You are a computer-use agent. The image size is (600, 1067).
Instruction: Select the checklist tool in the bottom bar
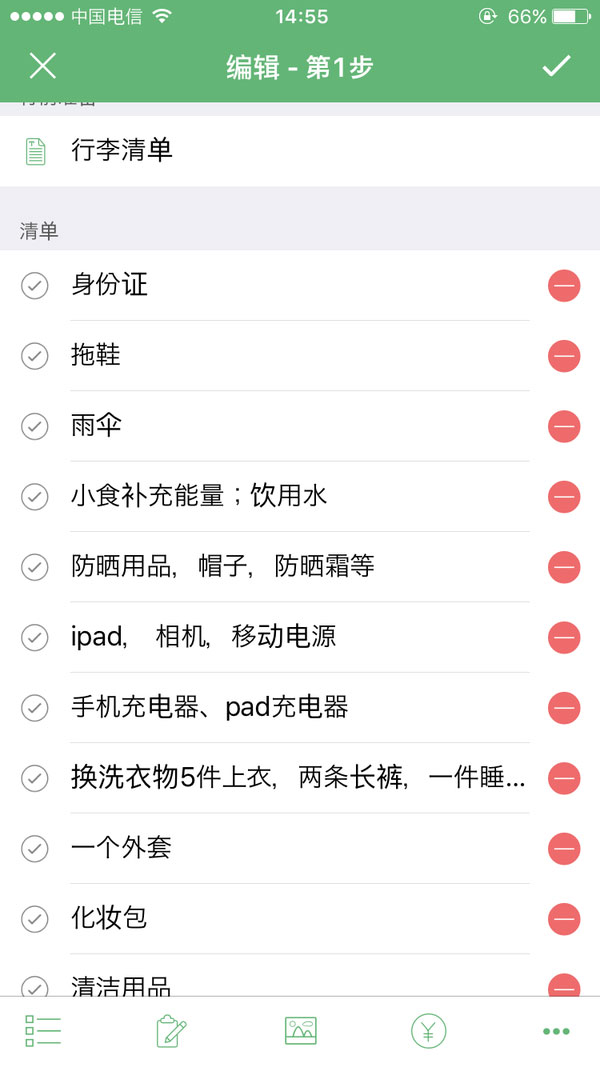[x=43, y=1031]
